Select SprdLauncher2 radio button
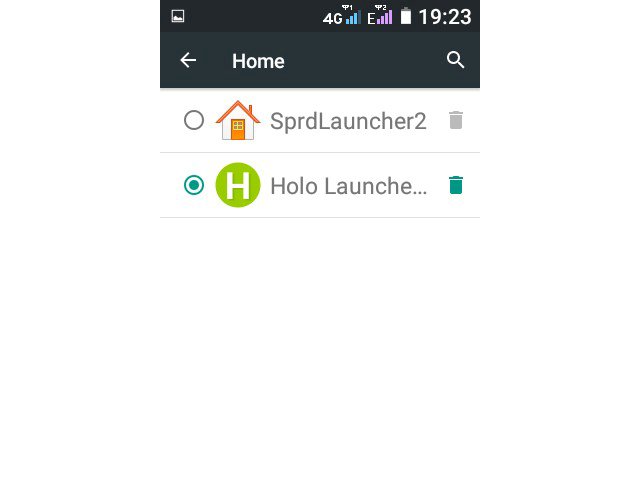 194,121
